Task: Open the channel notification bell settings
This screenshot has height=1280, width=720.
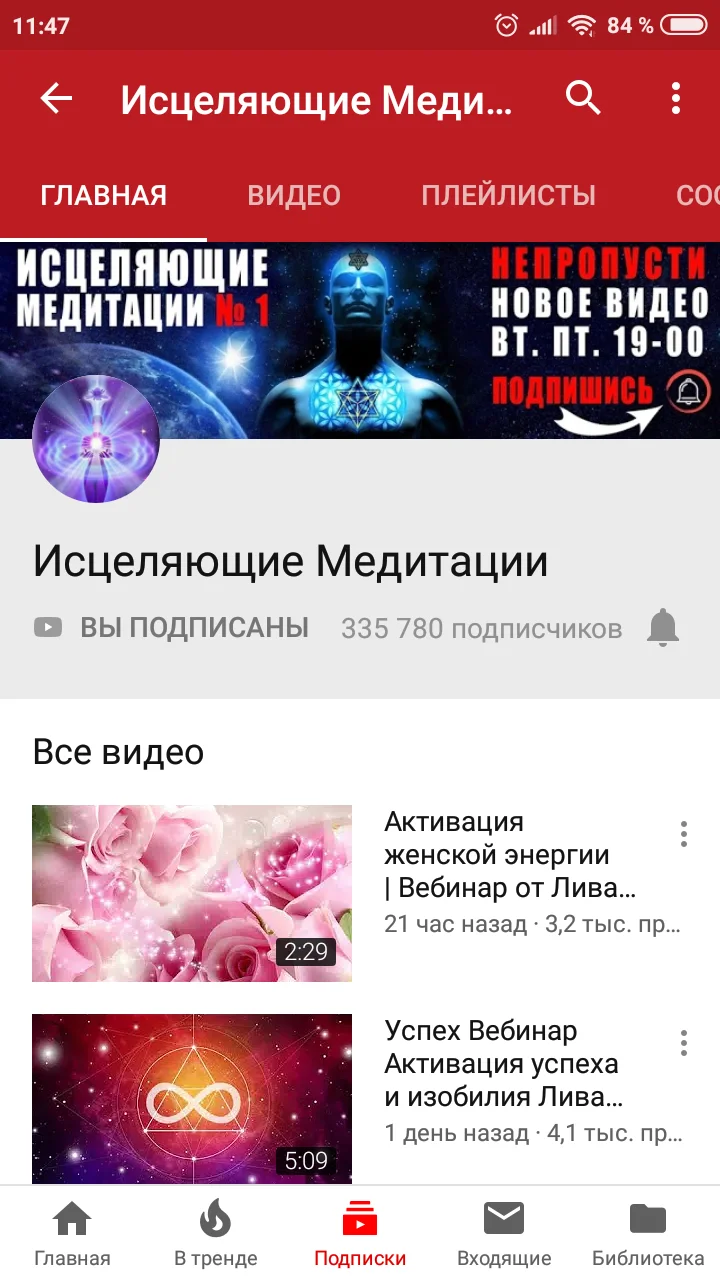Action: pyautogui.click(x=664, y=627)
